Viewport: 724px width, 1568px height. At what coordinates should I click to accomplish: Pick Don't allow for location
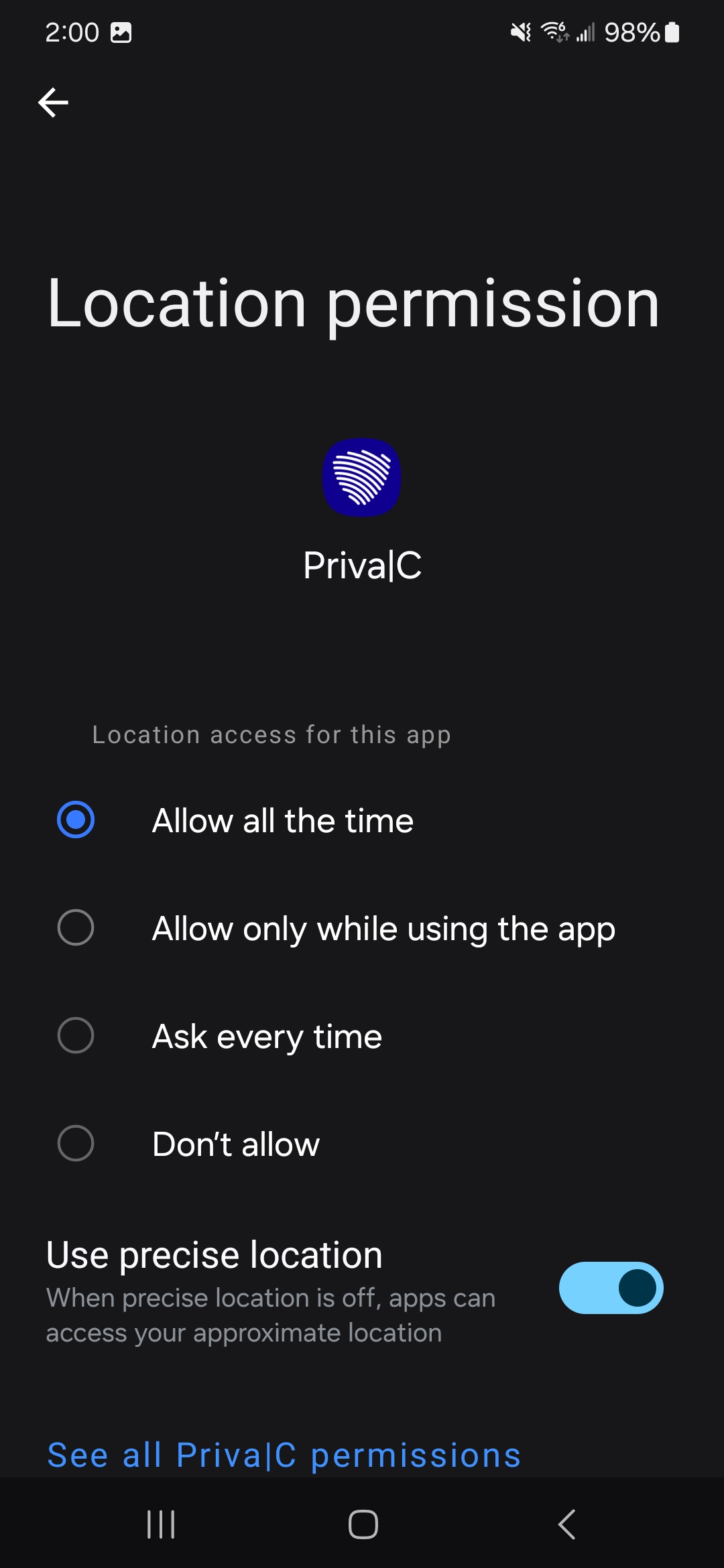click(362, 1143)
